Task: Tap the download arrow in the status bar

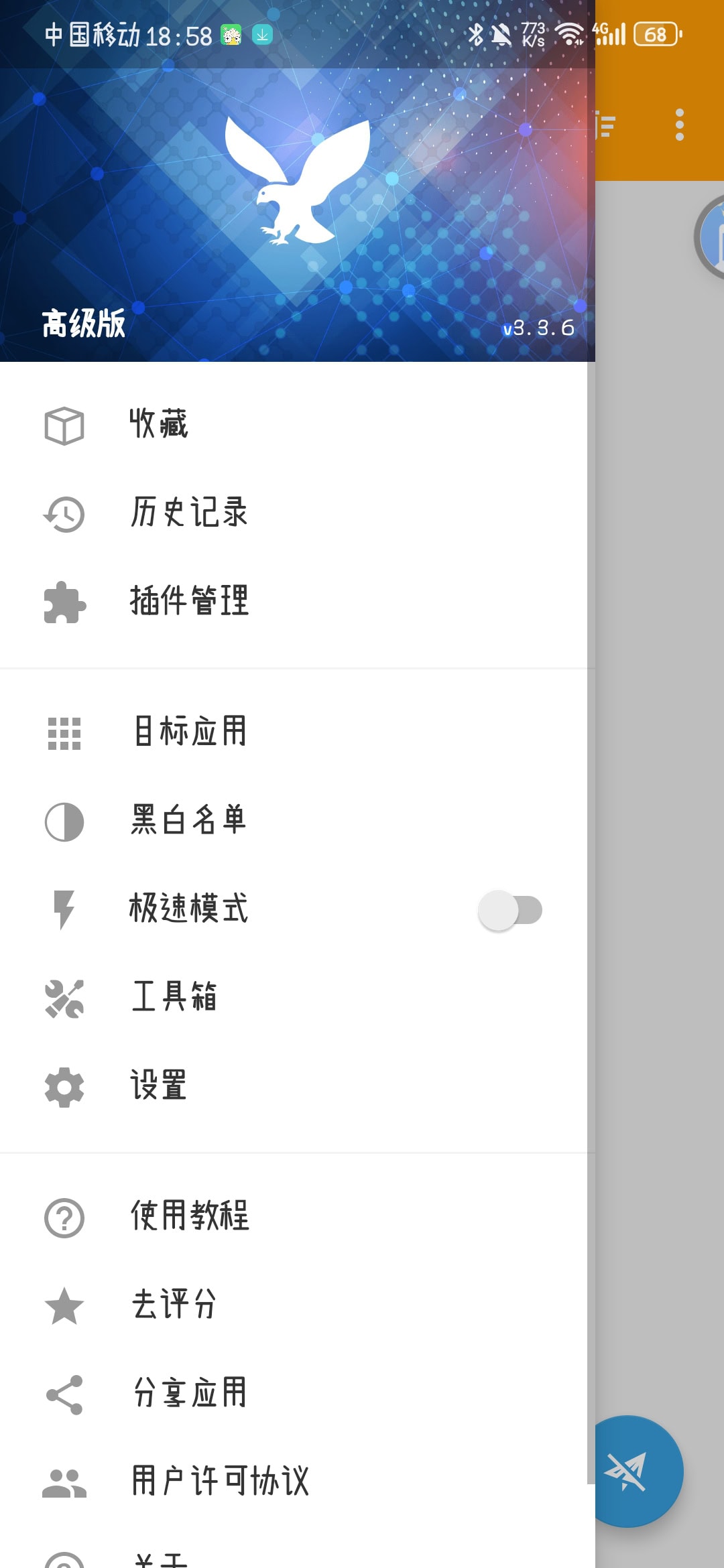Action: [261, 34]
